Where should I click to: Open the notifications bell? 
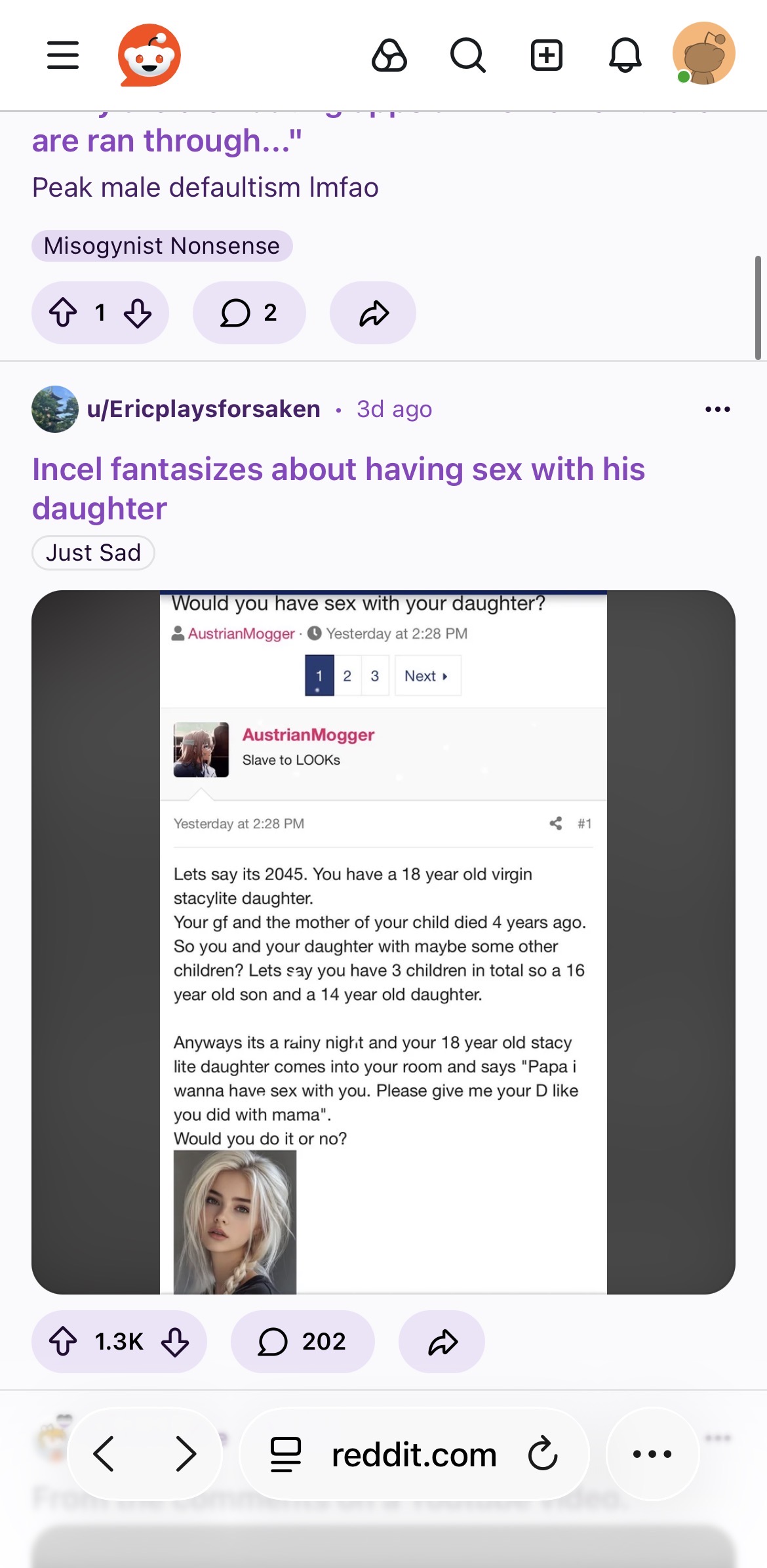[x=625, y=55]
